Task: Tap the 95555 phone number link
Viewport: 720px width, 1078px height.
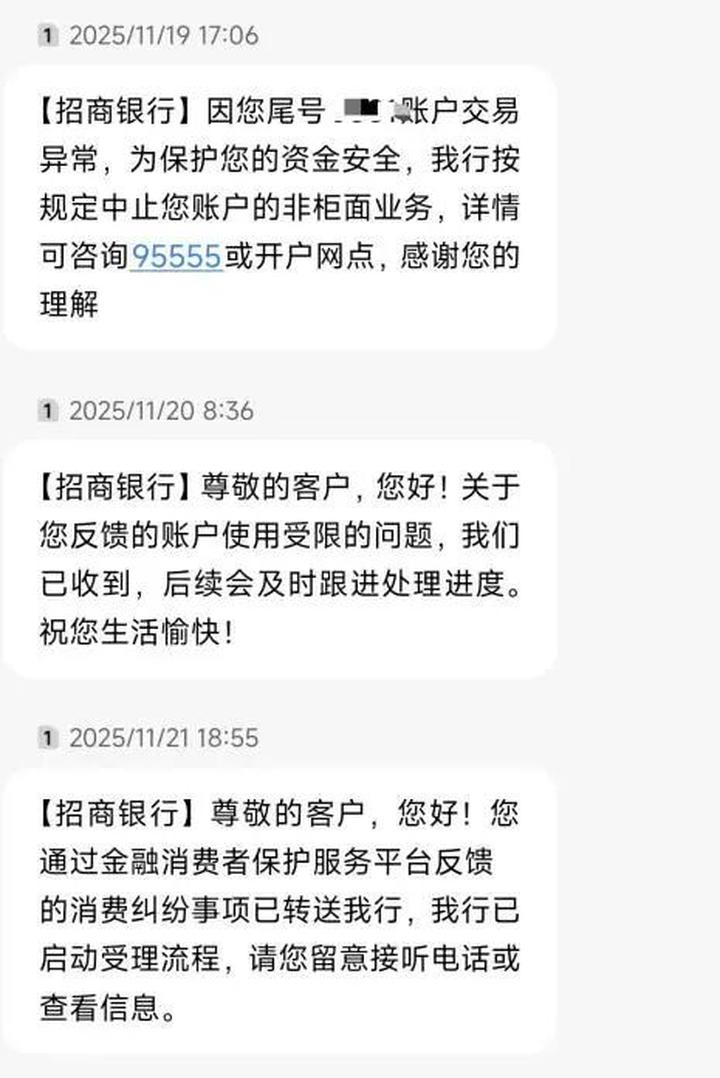Action: pyautogui.click(x=176, y=257)
